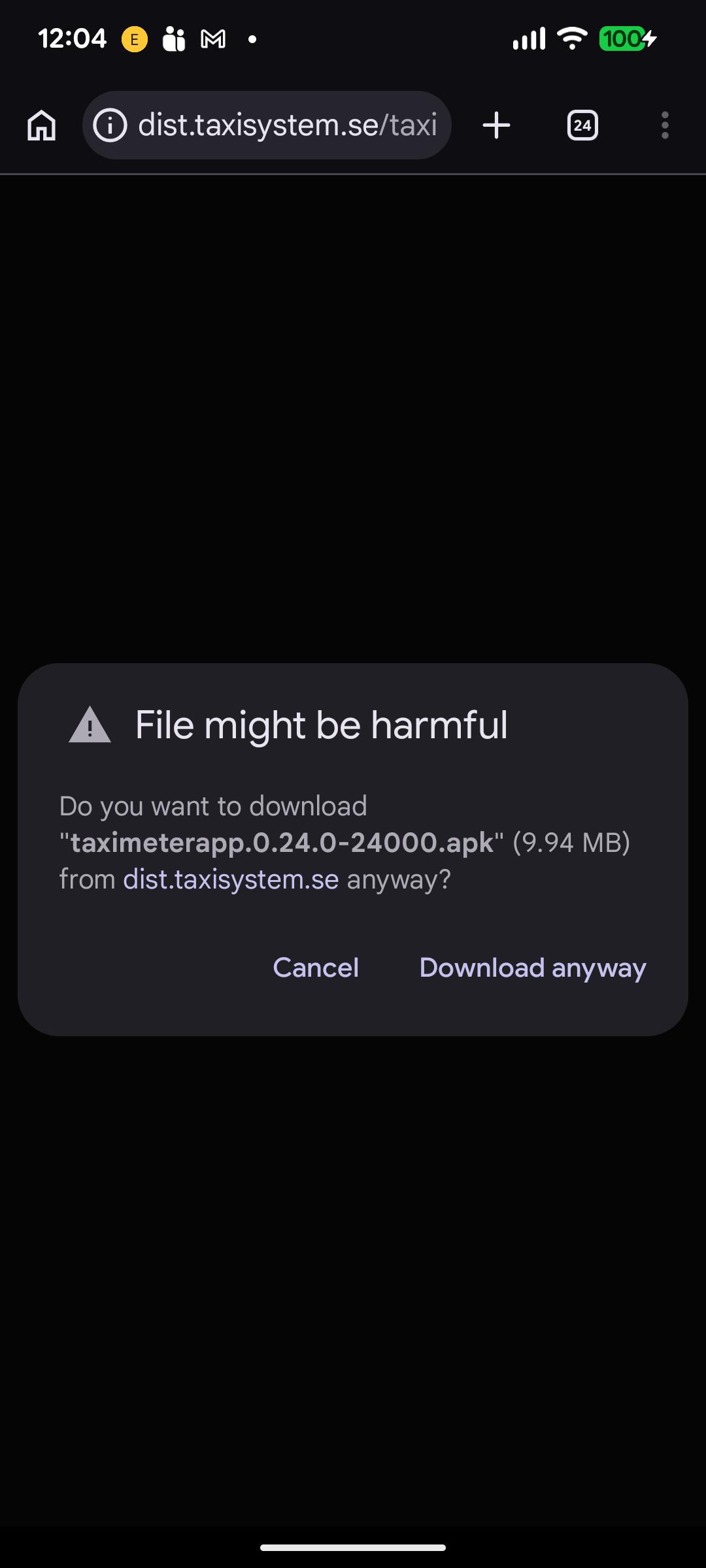Cancel the harmful file download

316,968
